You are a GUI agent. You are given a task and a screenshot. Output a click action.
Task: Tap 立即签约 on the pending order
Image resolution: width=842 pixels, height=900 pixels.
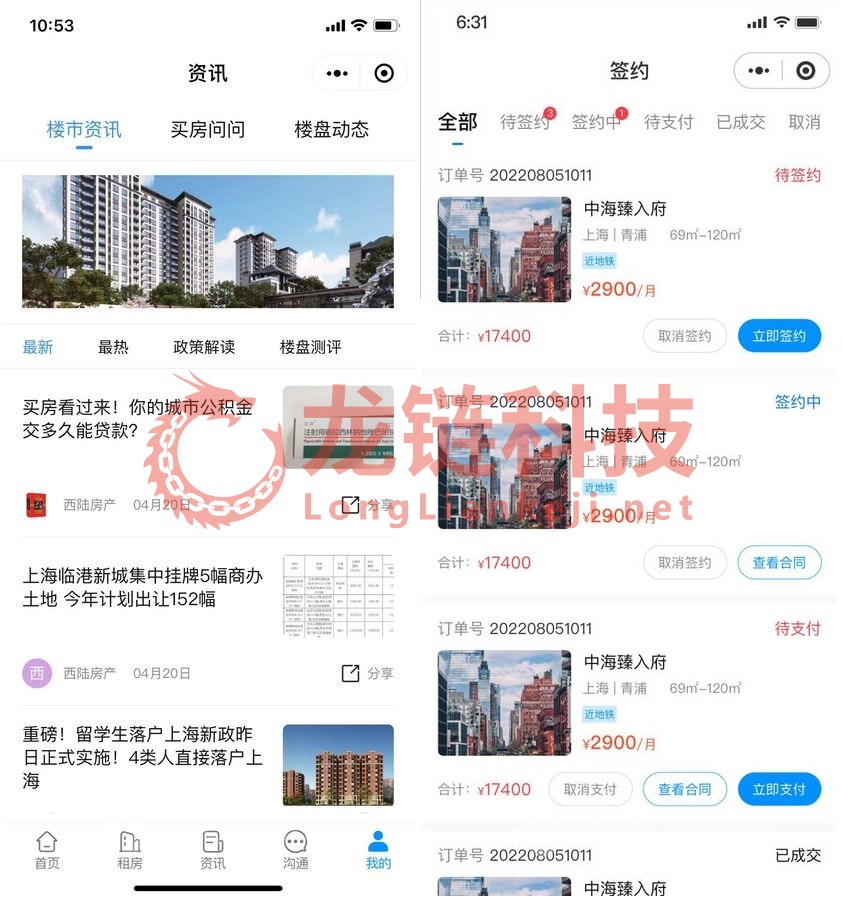pyautogui.click(x=779, y=336)
